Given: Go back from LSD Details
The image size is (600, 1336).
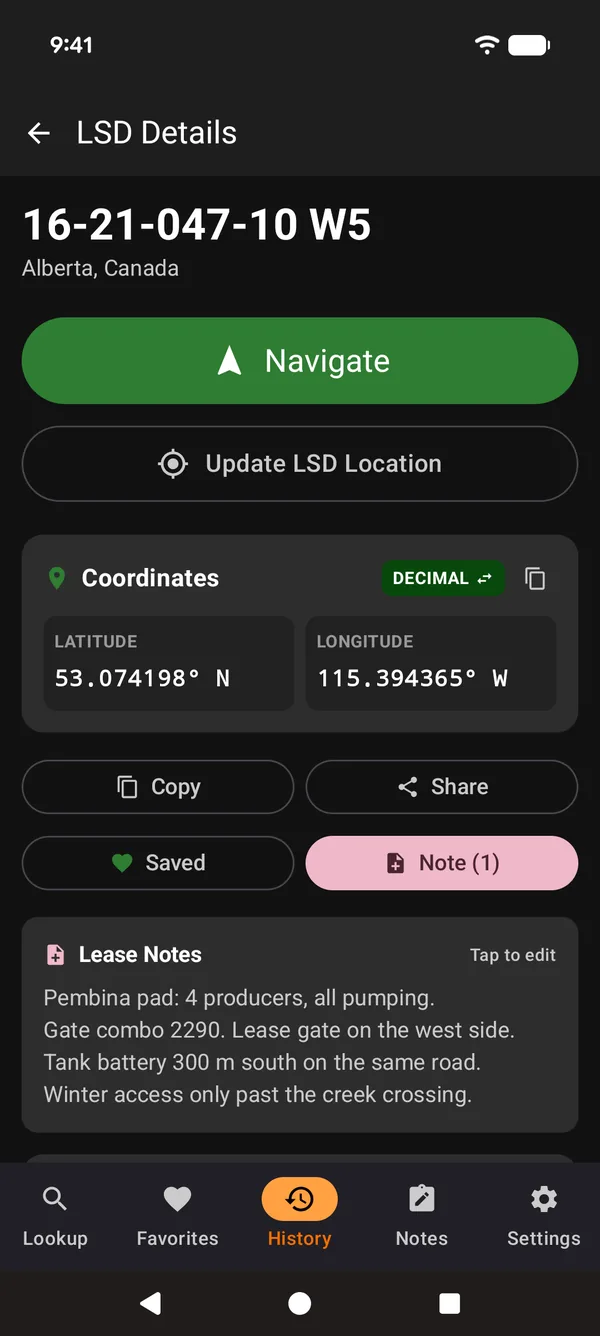Looking at the screenshot, I should [x=39, y=133].
